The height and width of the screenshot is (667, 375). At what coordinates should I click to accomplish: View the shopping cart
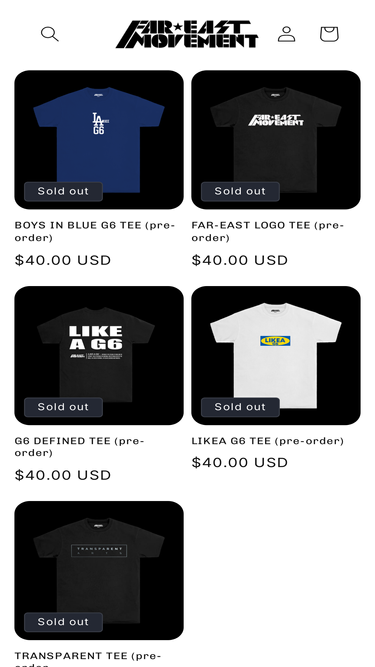(329, 34)
